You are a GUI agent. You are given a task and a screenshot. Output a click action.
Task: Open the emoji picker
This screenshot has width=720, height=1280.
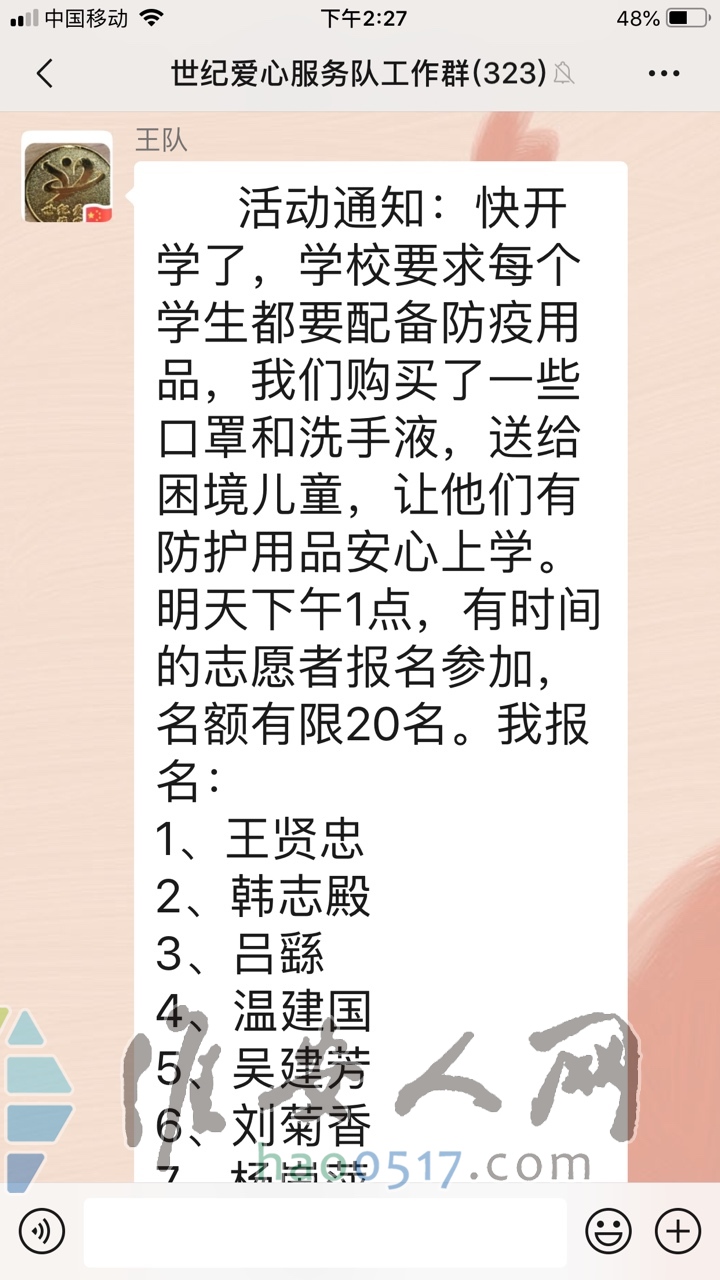point(607,1231)
